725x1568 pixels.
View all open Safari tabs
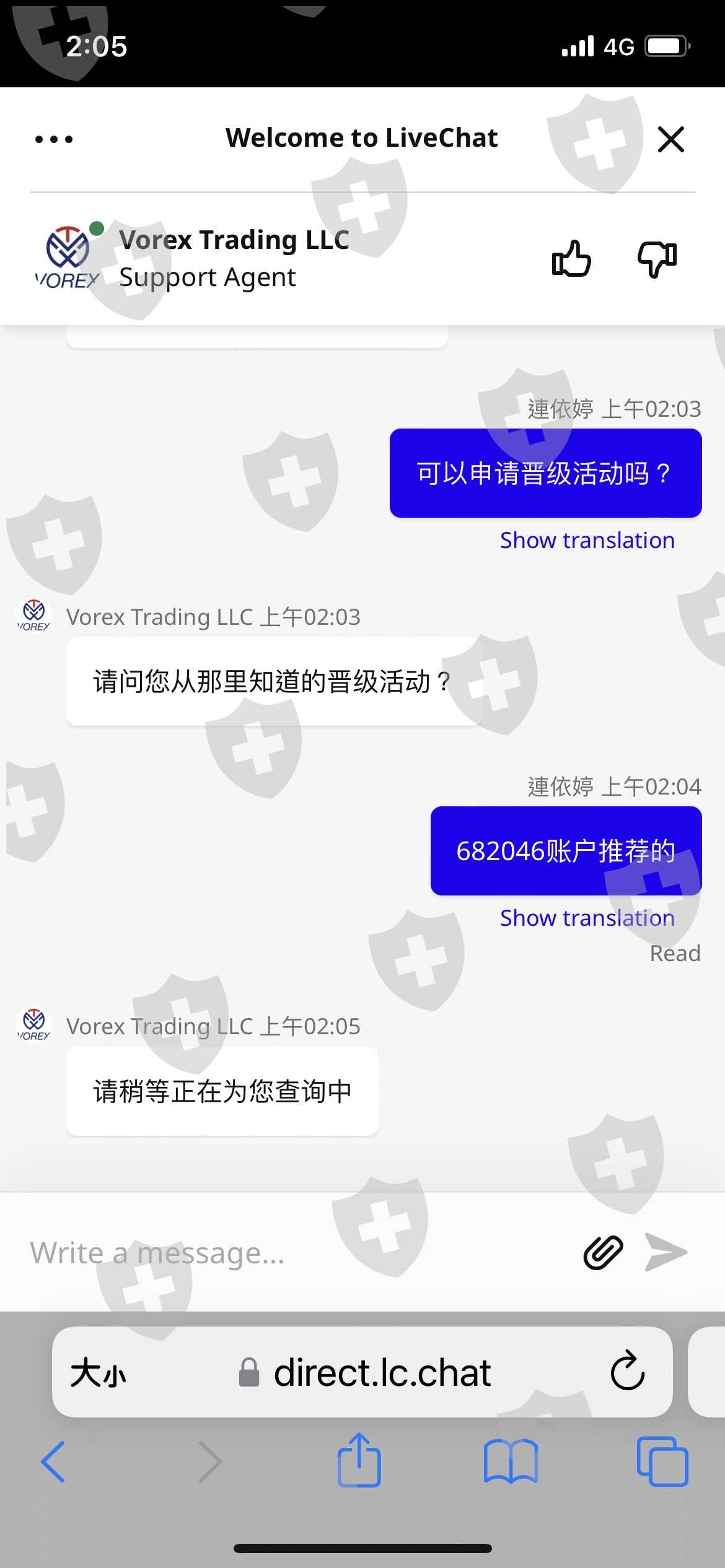click(662, 1461)
